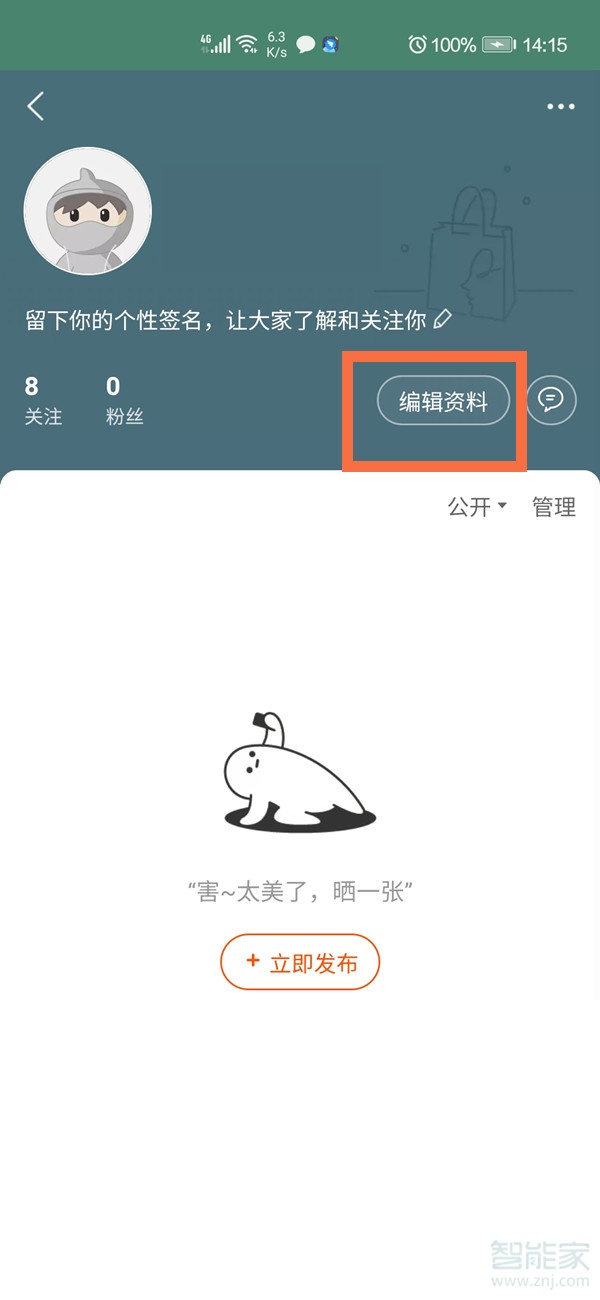This screenshot has height=1300, width=600.
Task: View the 粉丝 followers list
Action: coord(124,400)
